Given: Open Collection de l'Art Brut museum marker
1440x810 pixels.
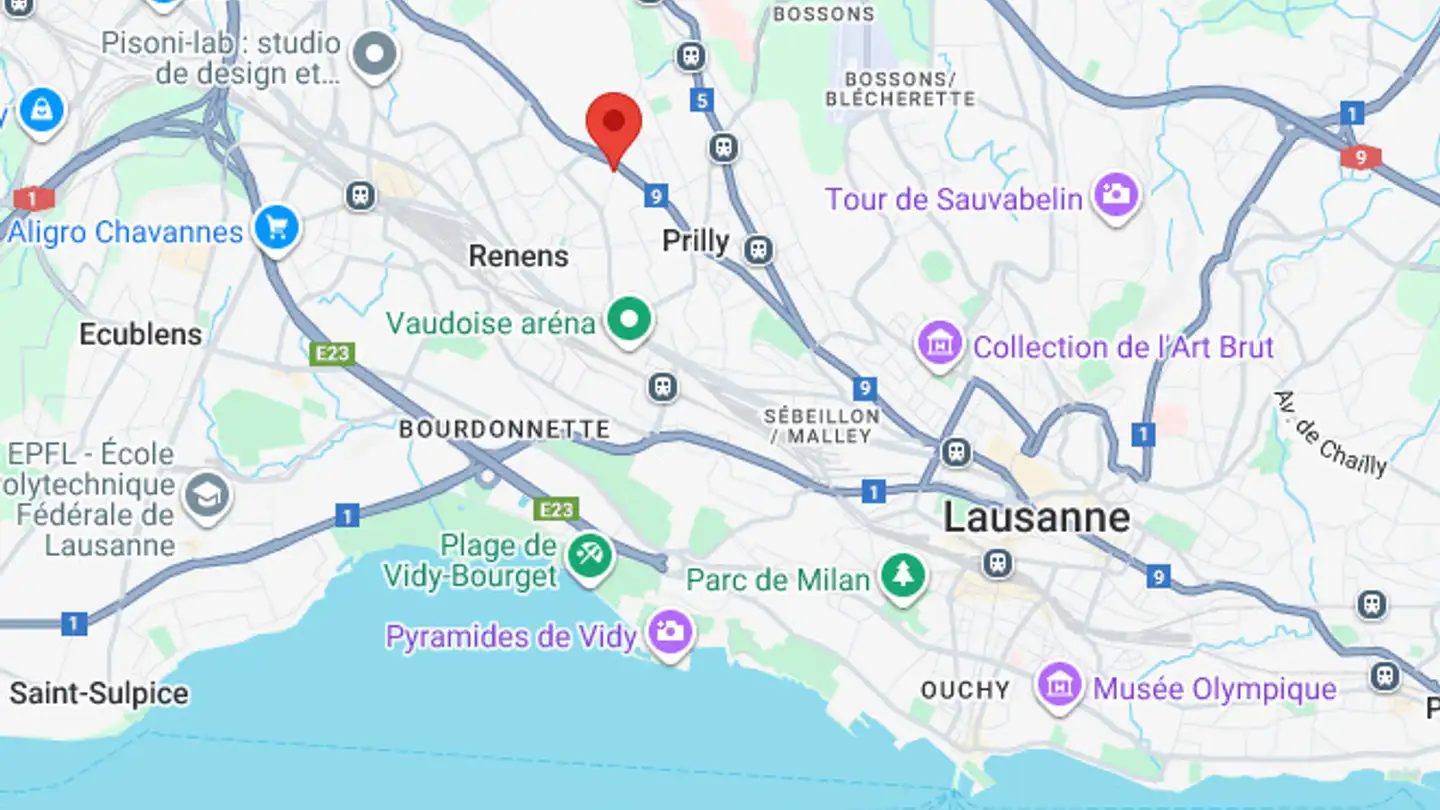Looking at the screenshot, I should point(940,345).
